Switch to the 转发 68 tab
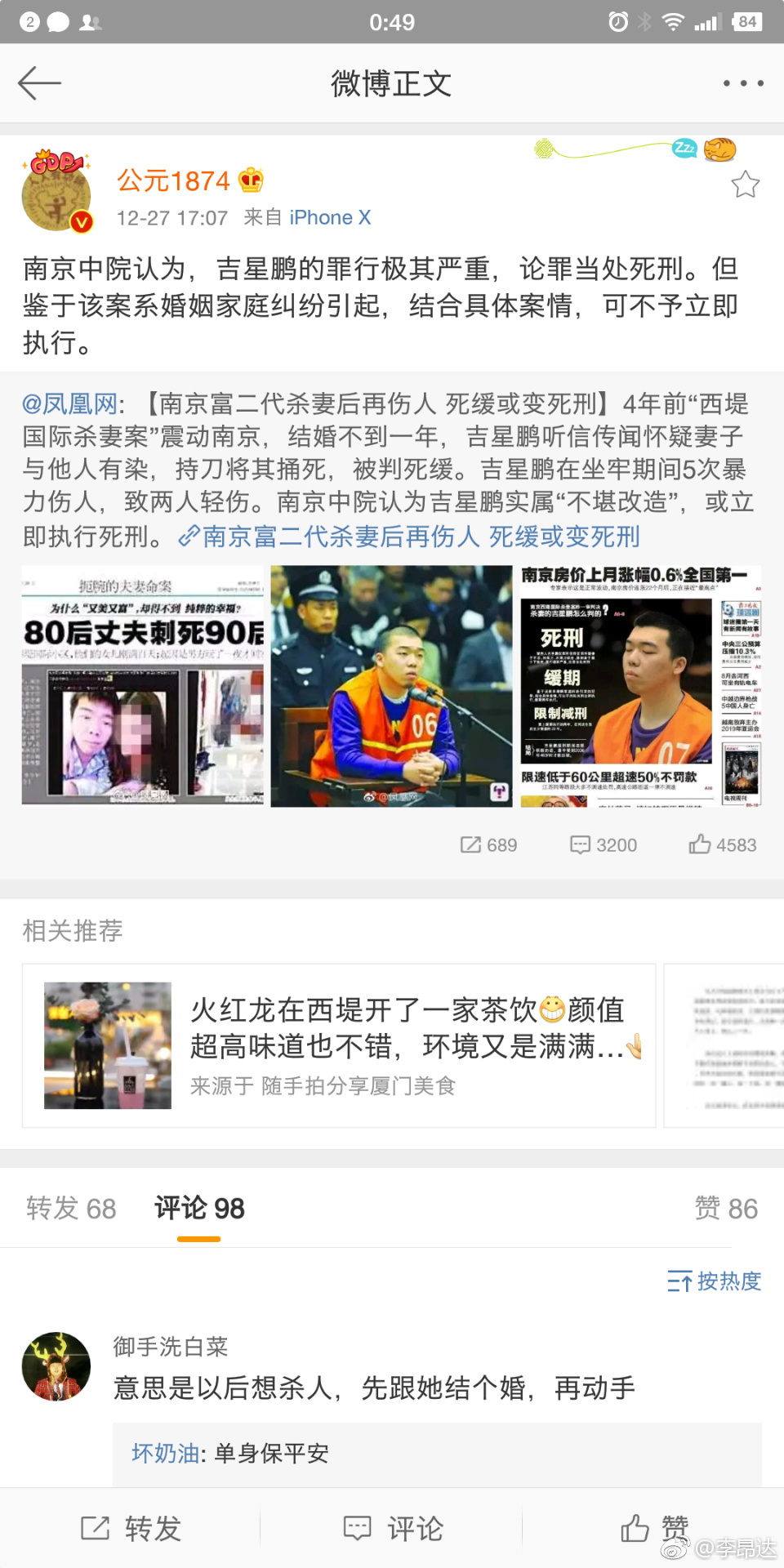 pyautogui.click(x=71, y=1208)
